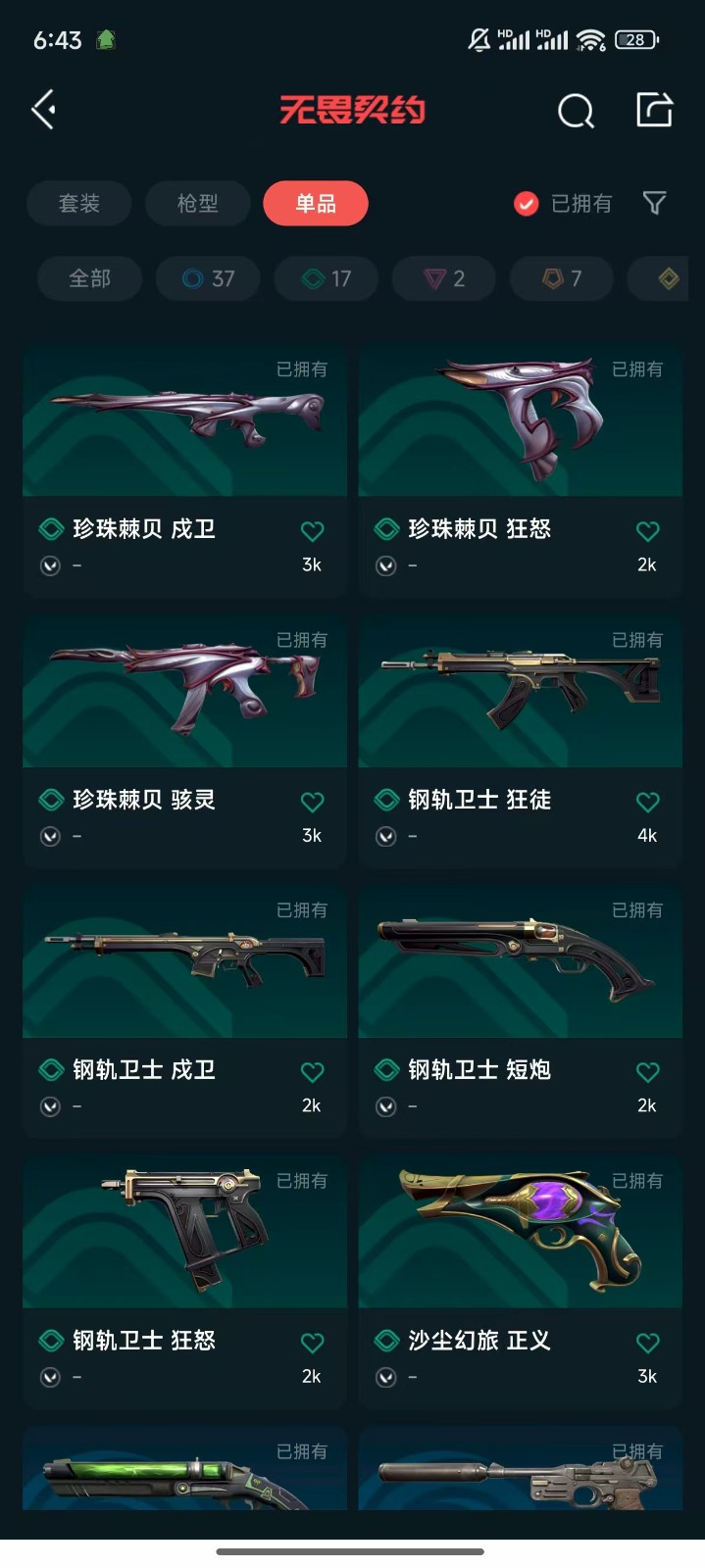Screen dimensions: 705x1568
Task: Select the 单品 tab
Action: tap(316, 204)
